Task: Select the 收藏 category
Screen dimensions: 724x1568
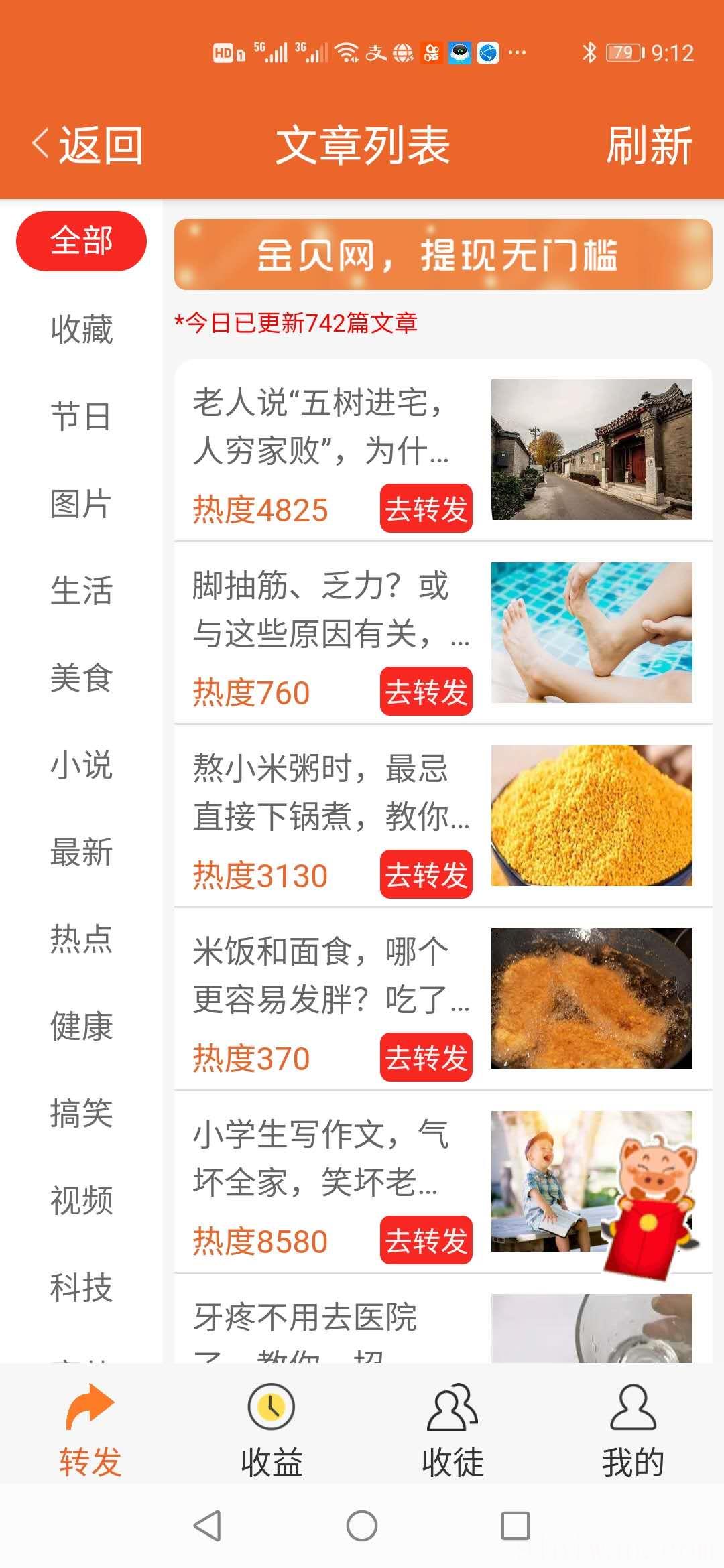Action: (81, 329)
